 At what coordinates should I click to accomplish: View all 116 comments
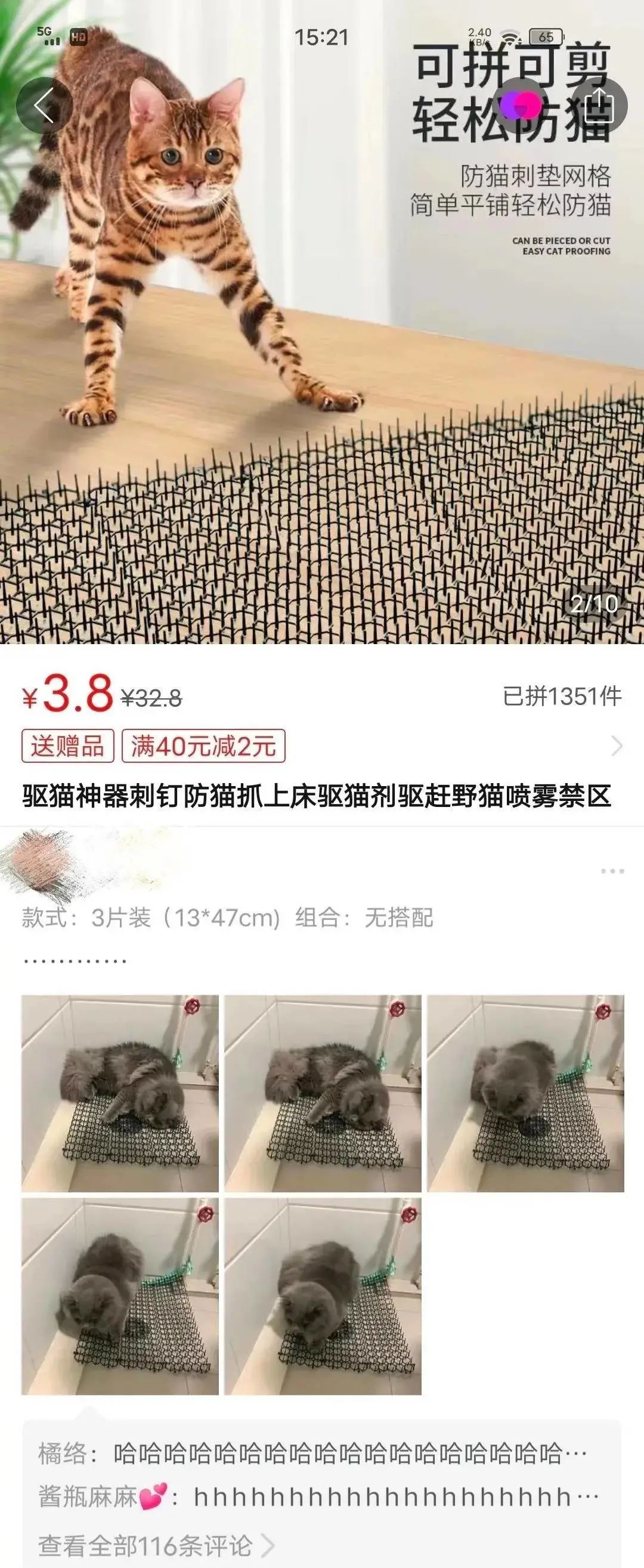point(155,1545)
